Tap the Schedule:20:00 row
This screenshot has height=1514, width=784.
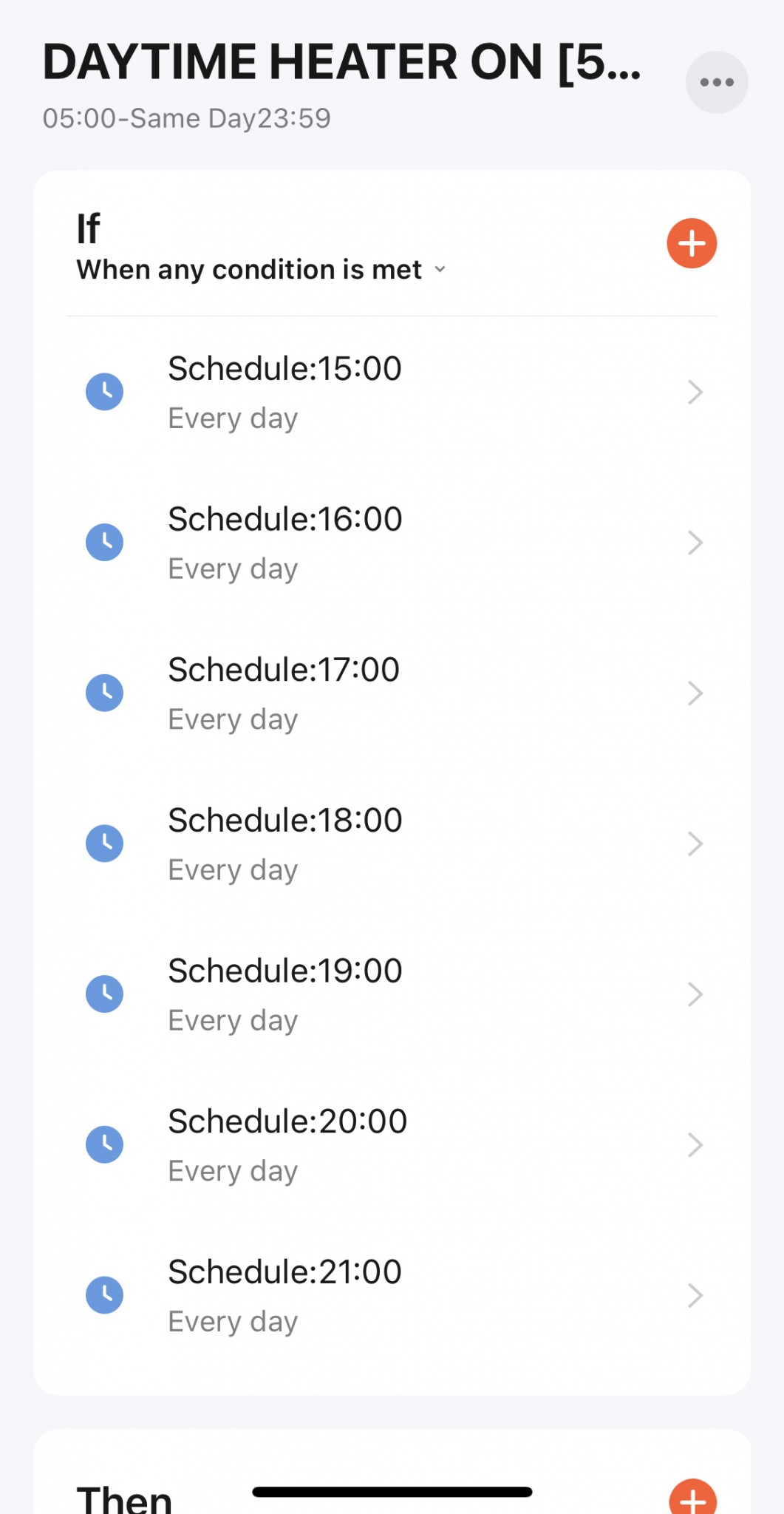(392, 1145)
